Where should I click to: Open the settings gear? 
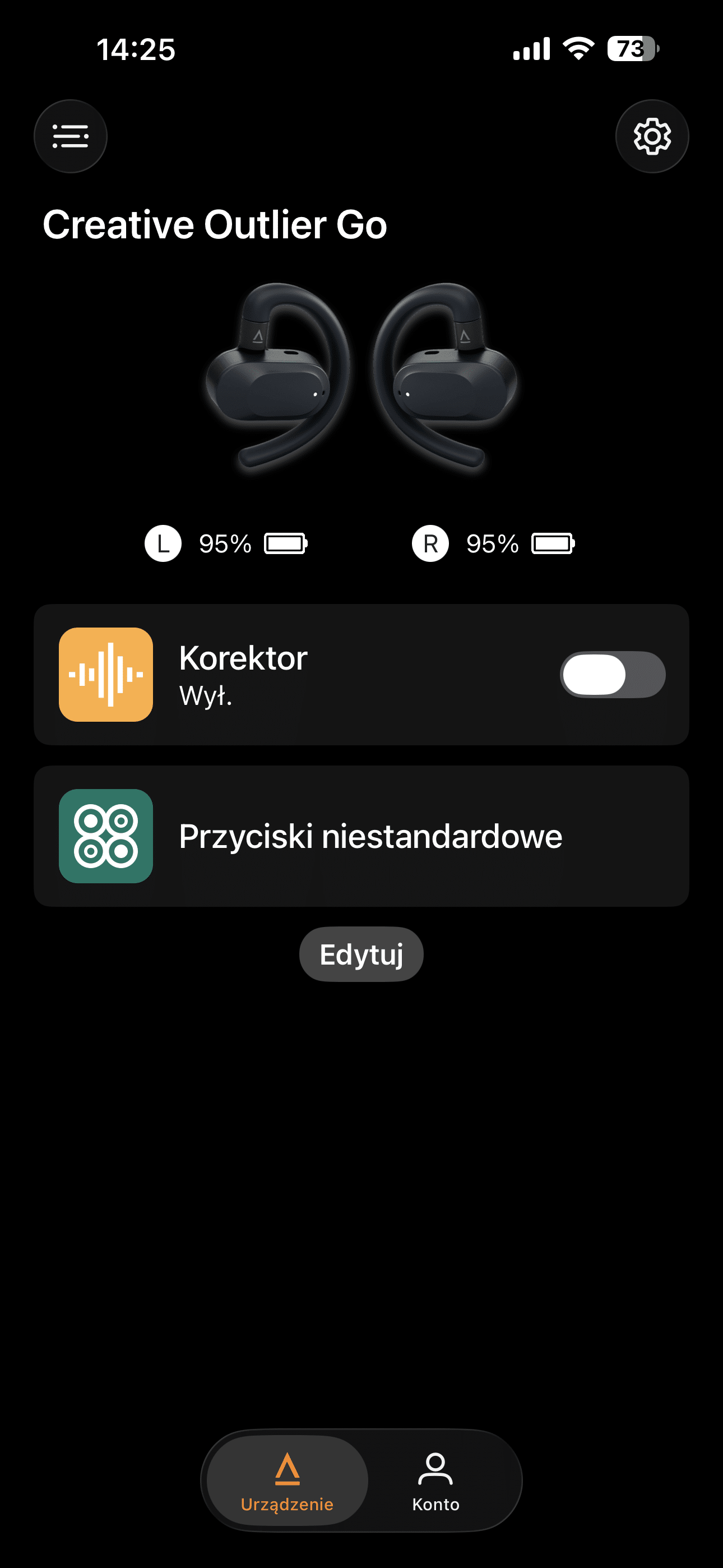[652, 136]
